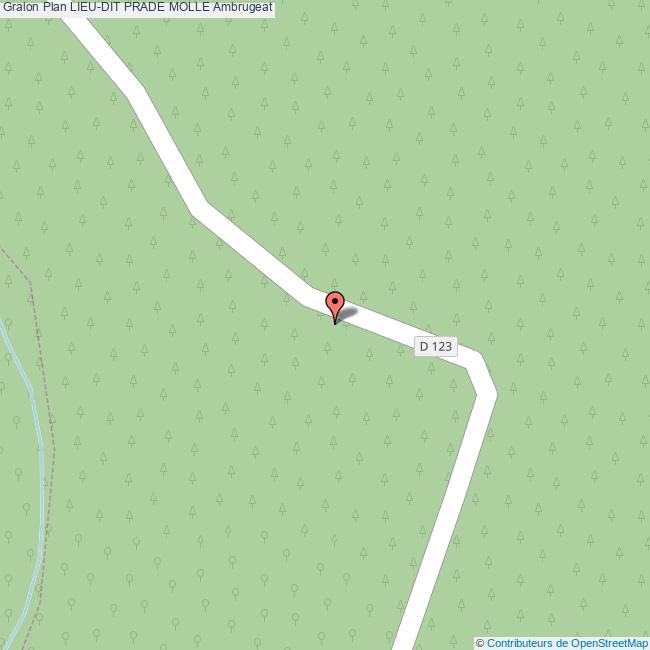This screenshot has height=650, width=650.
Task: Open the OpenStreetMap contributors link
Action: (566, 643)
